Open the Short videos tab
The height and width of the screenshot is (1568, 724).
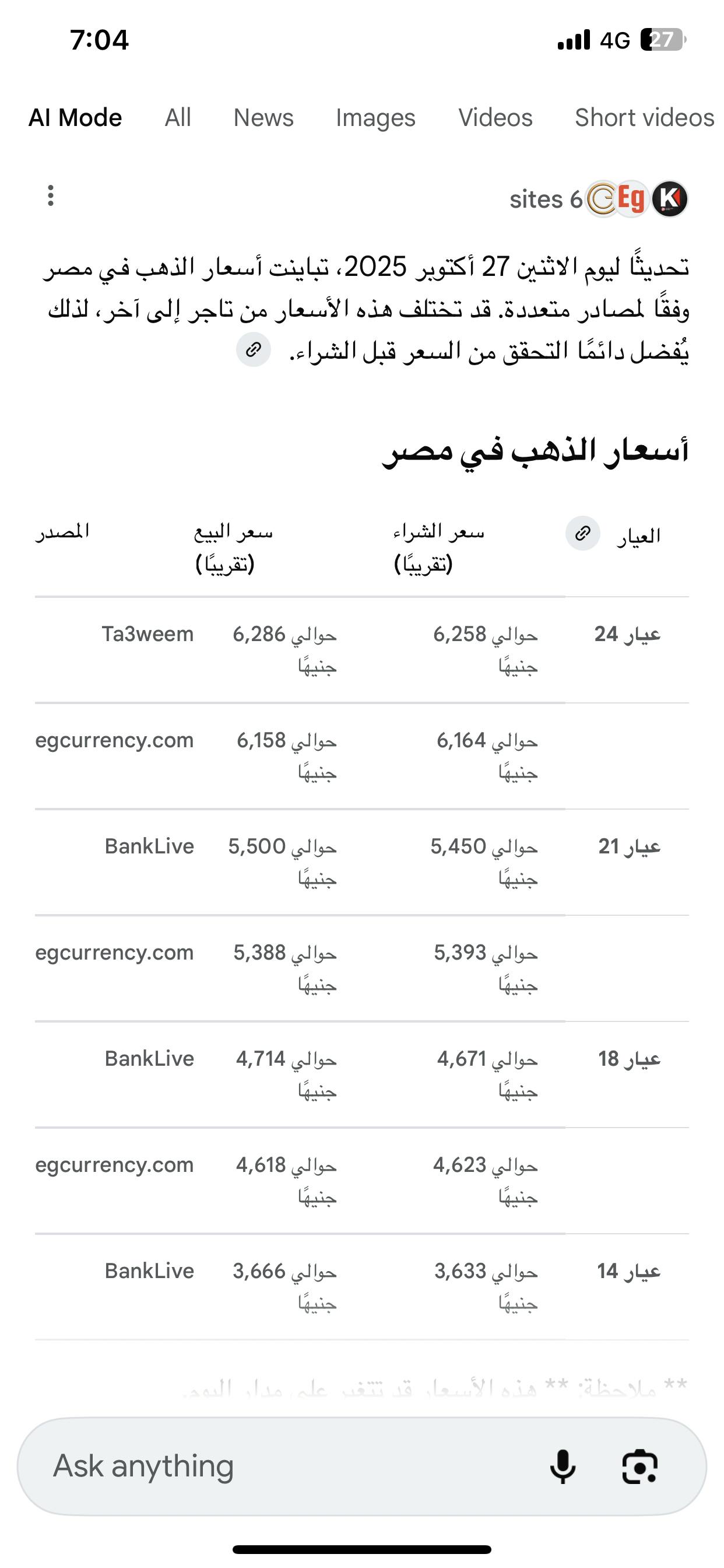[644, 117]
